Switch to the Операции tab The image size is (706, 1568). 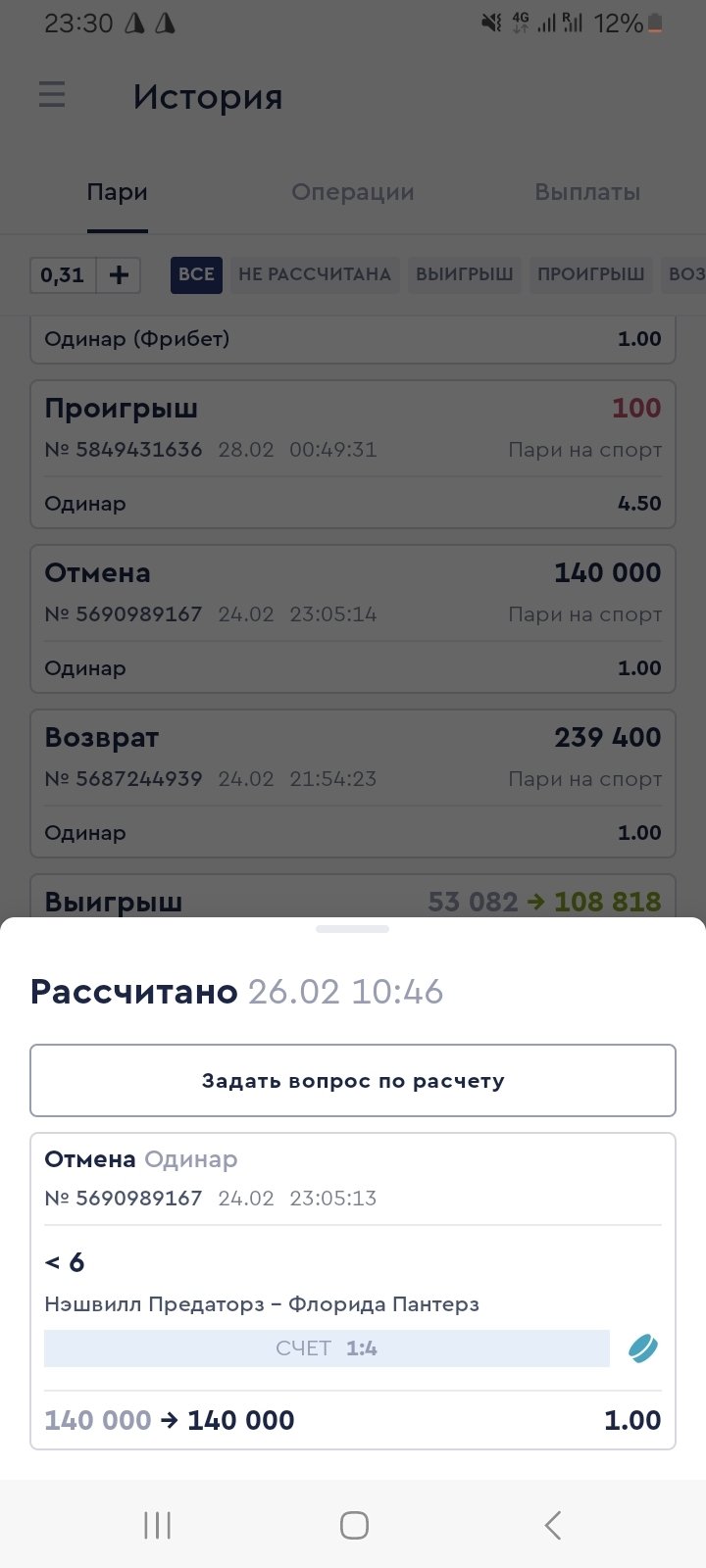[353, 192]
